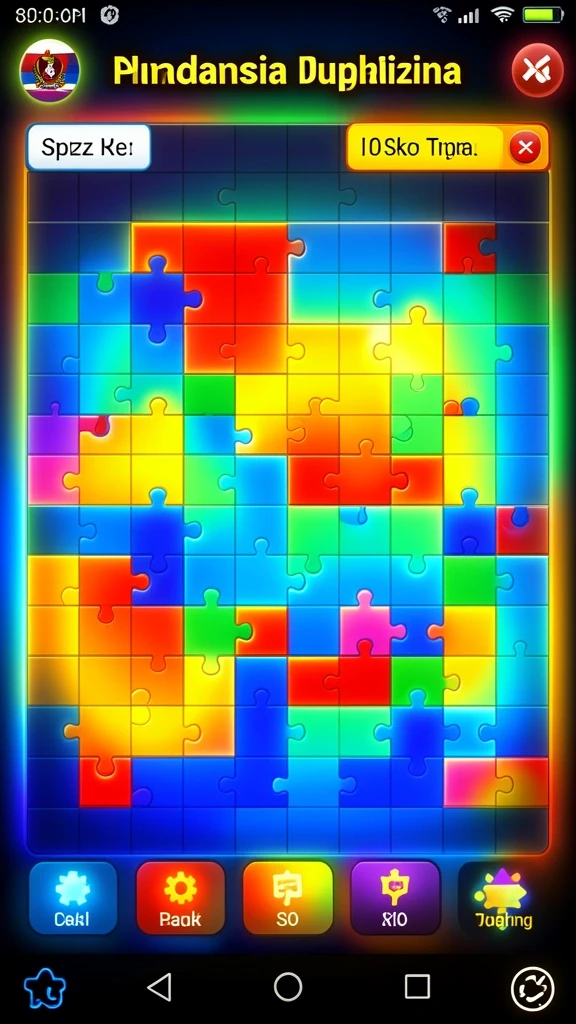Go to the home screen via circle button
Viewport: 576px width, 1024px height.
pos(288,986)
